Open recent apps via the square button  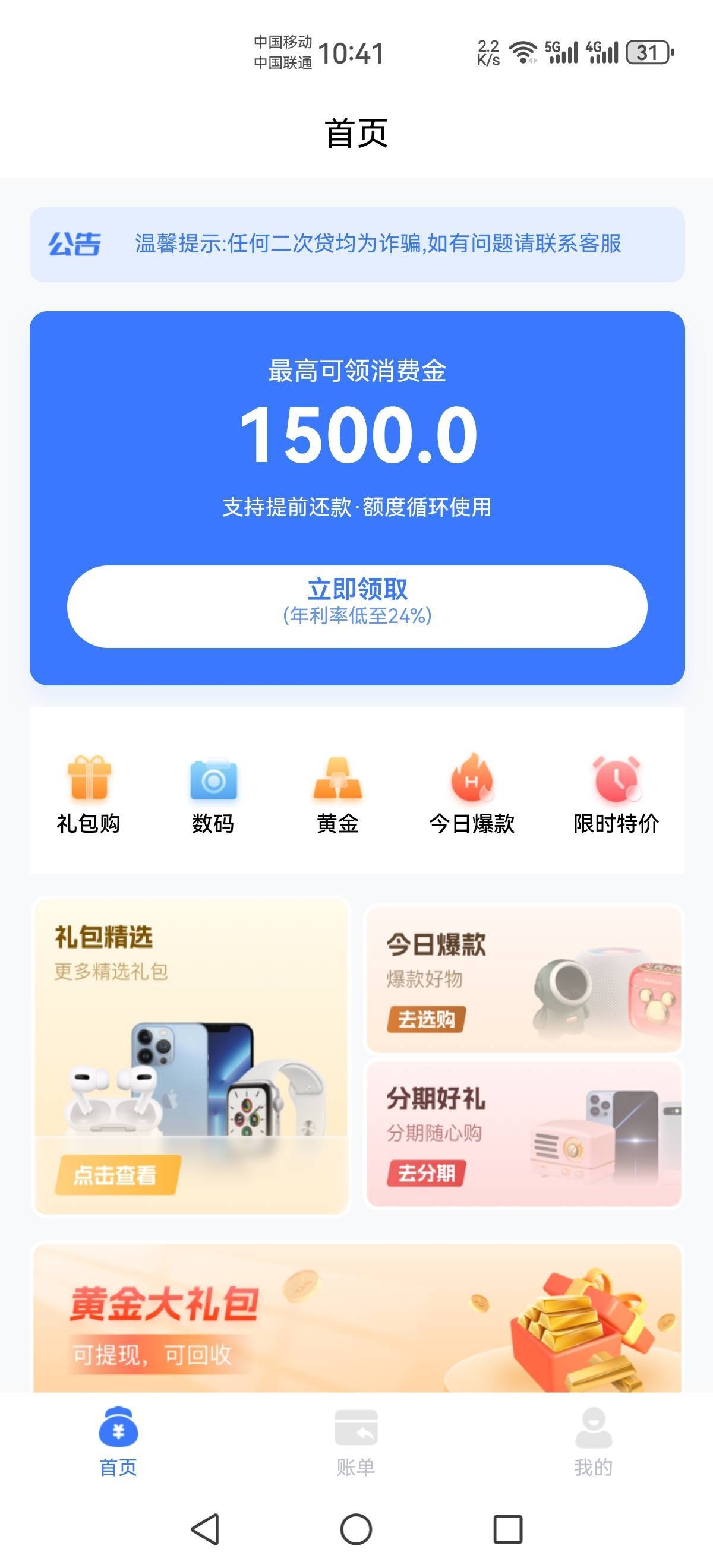click(508, 1529)
